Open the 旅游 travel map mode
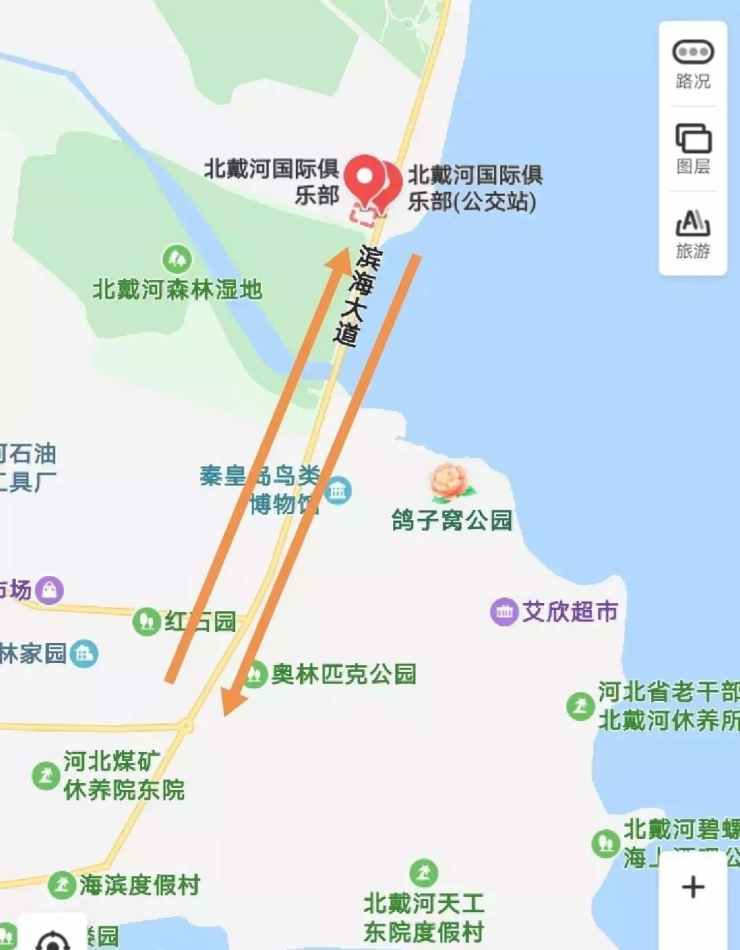This screenshot has height=950, width=740. (692, 234)
